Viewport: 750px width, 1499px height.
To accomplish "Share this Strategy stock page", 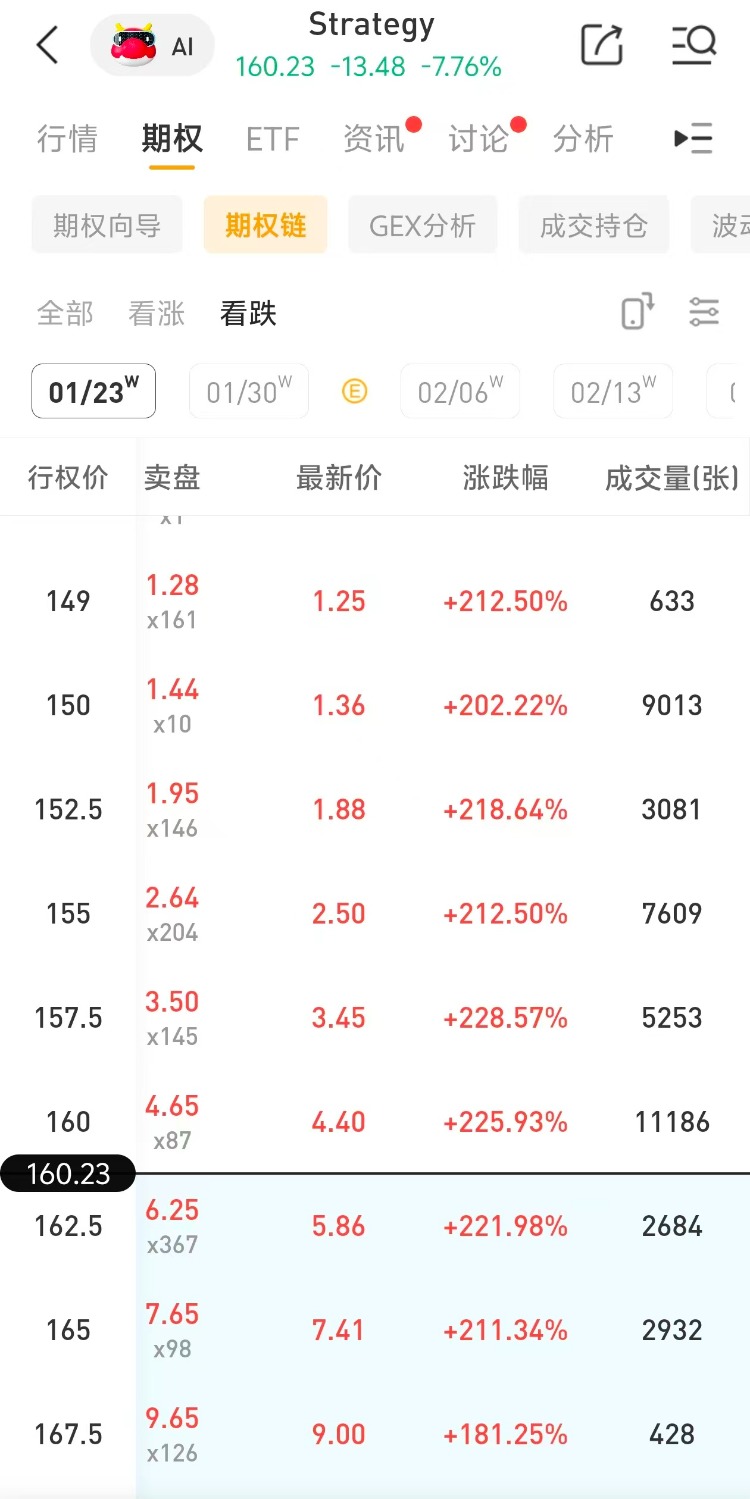I will (602, 45).
